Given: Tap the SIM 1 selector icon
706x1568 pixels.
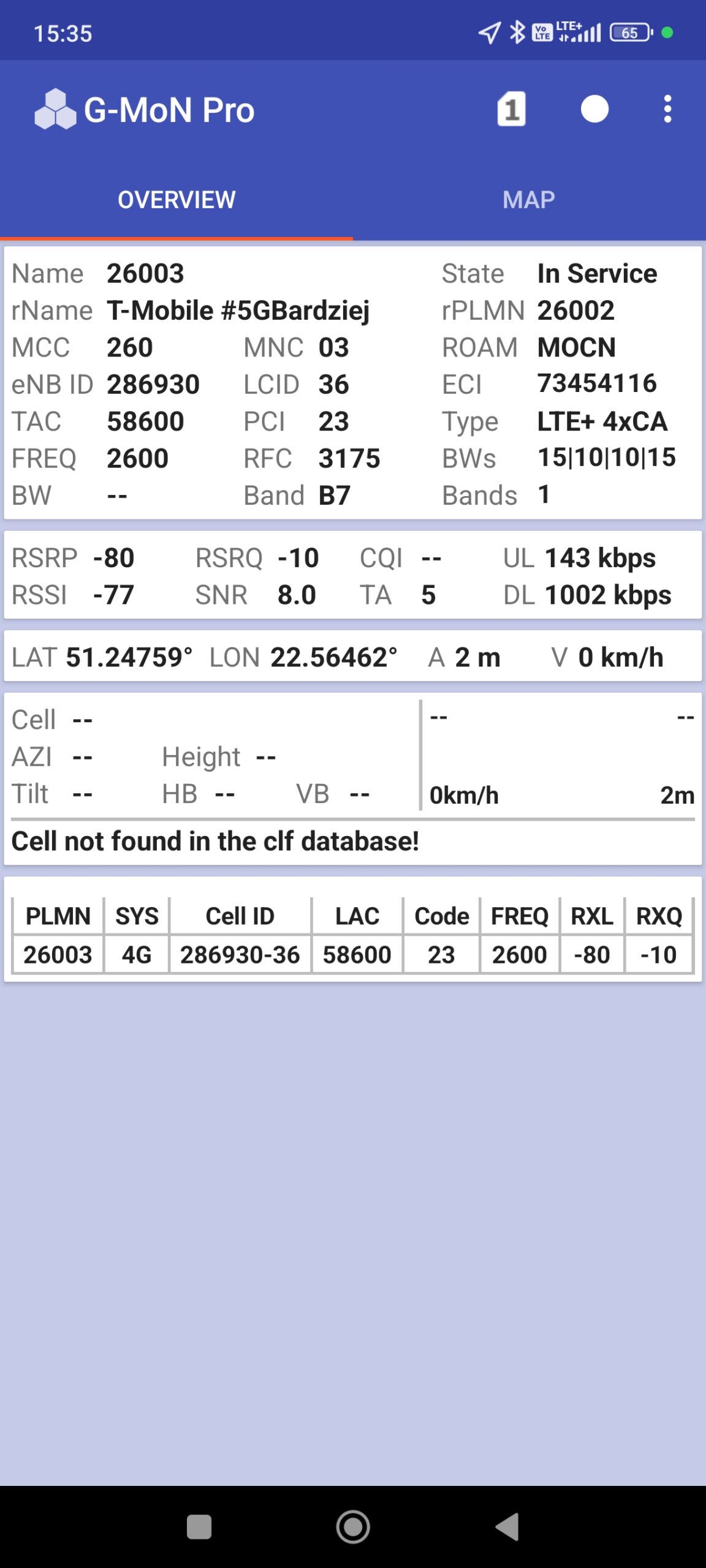Looking at the screenshot, I should pos(511,110).
